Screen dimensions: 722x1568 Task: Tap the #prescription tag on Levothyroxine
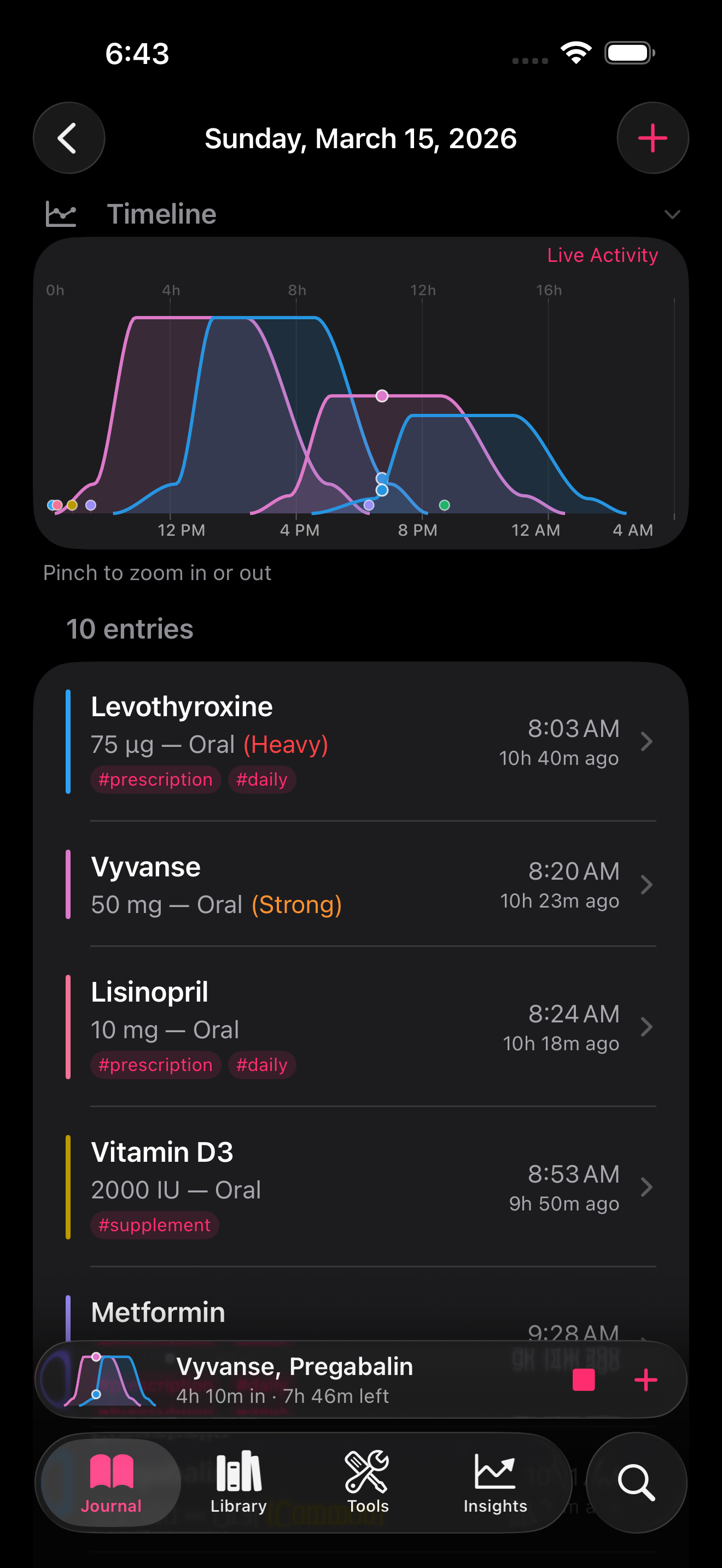pyautogui.click(x=155, y=779)
